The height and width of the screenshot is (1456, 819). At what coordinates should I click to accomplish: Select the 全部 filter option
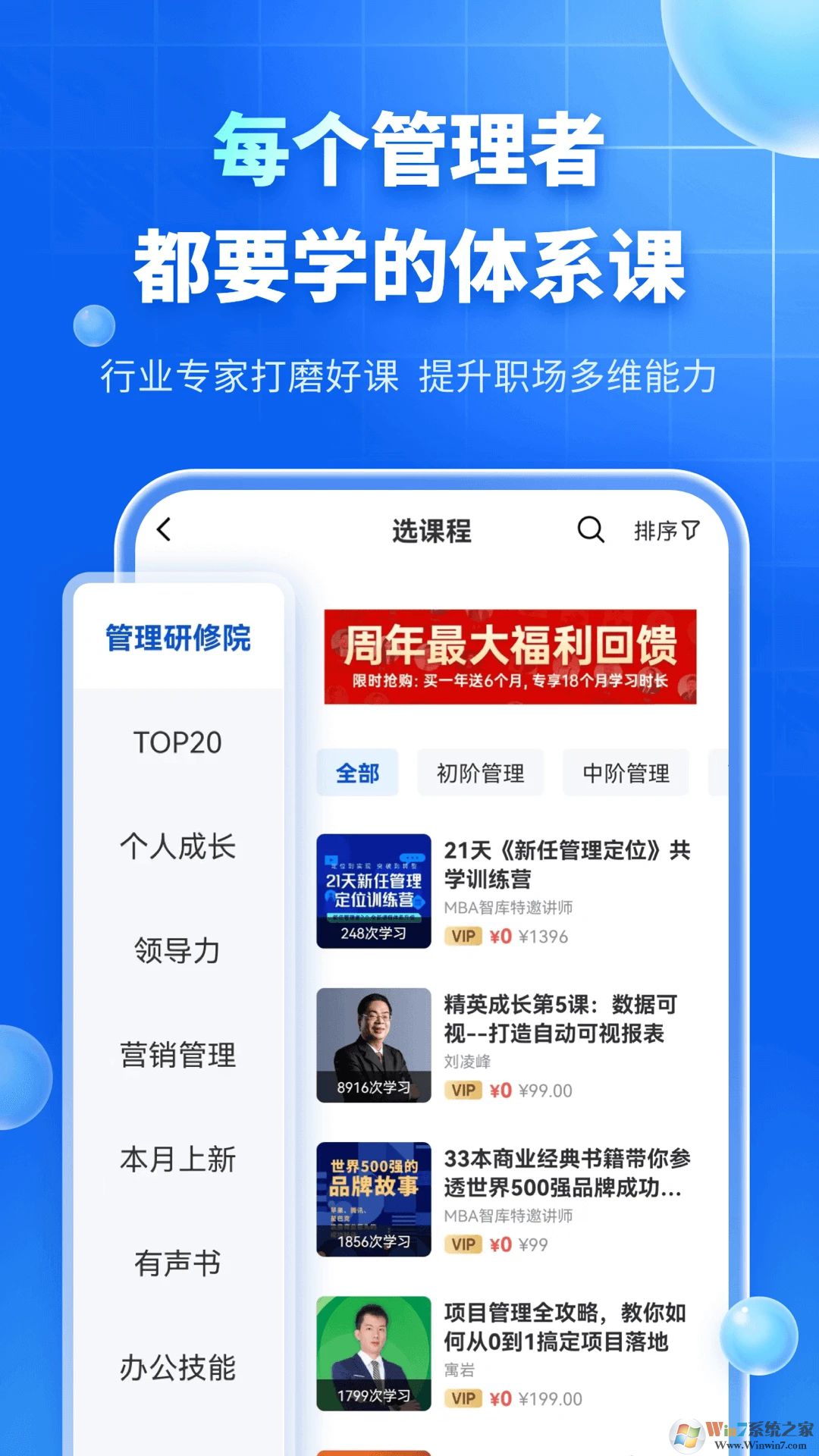[x=356, y=773]
